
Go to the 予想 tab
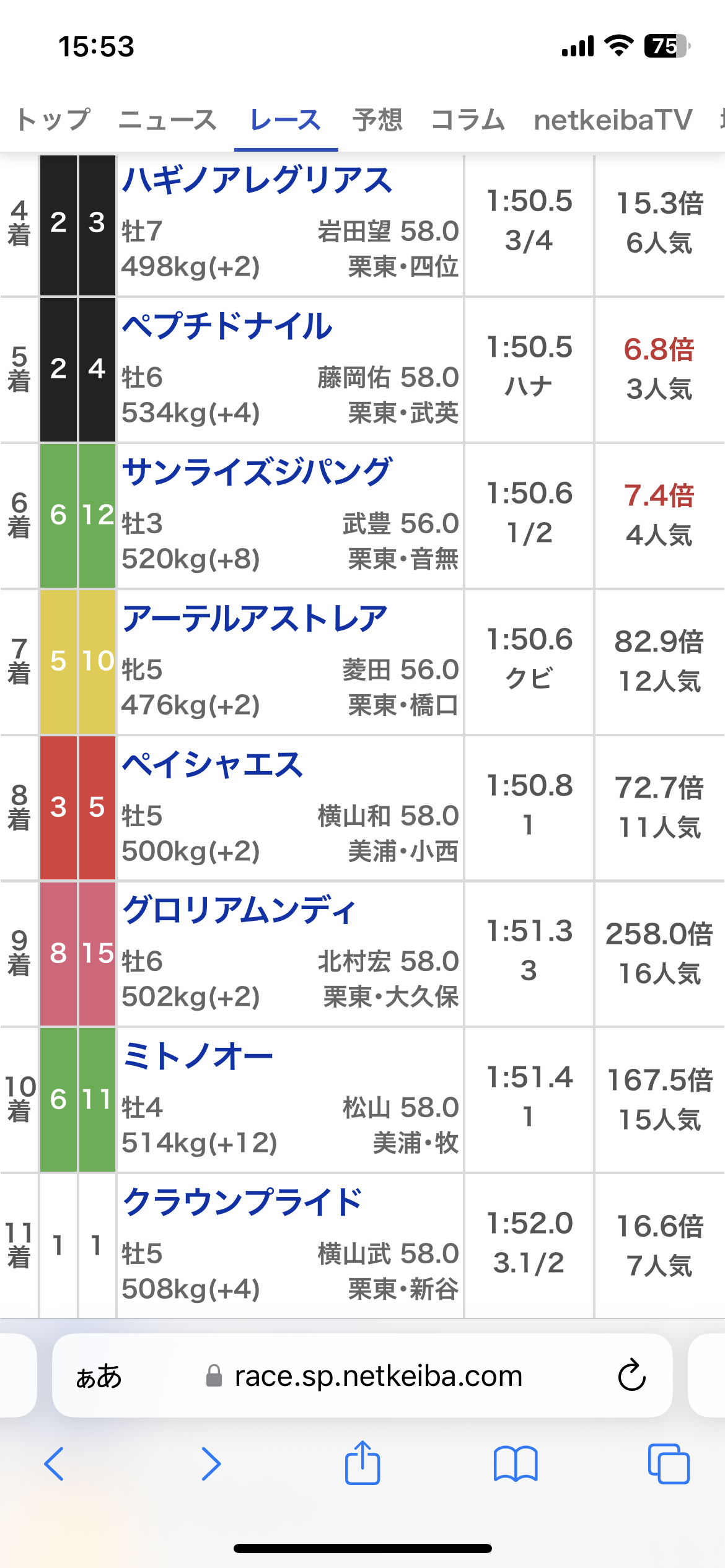coord(377,120)
